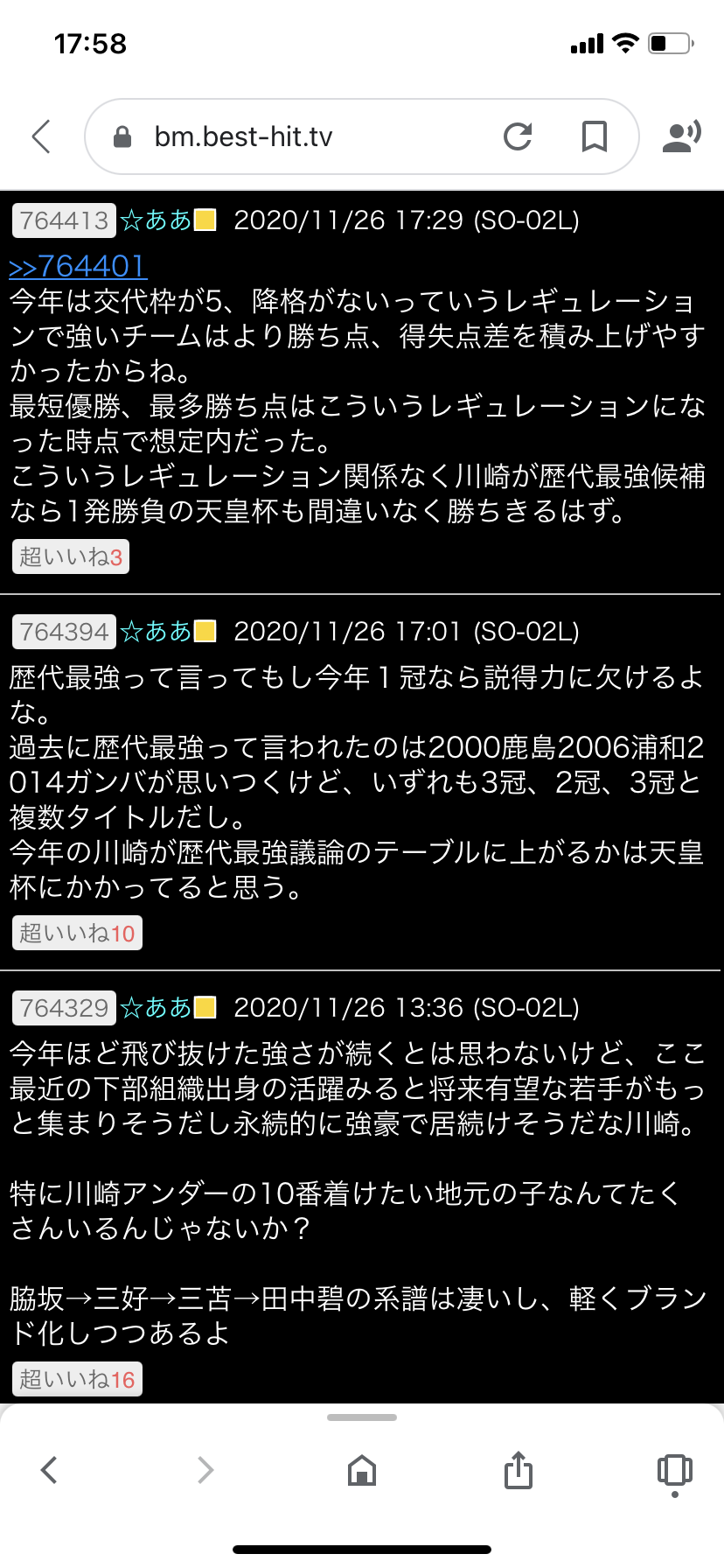
Task: Open the read-aloud voice icon
Action: pos(681,136)
